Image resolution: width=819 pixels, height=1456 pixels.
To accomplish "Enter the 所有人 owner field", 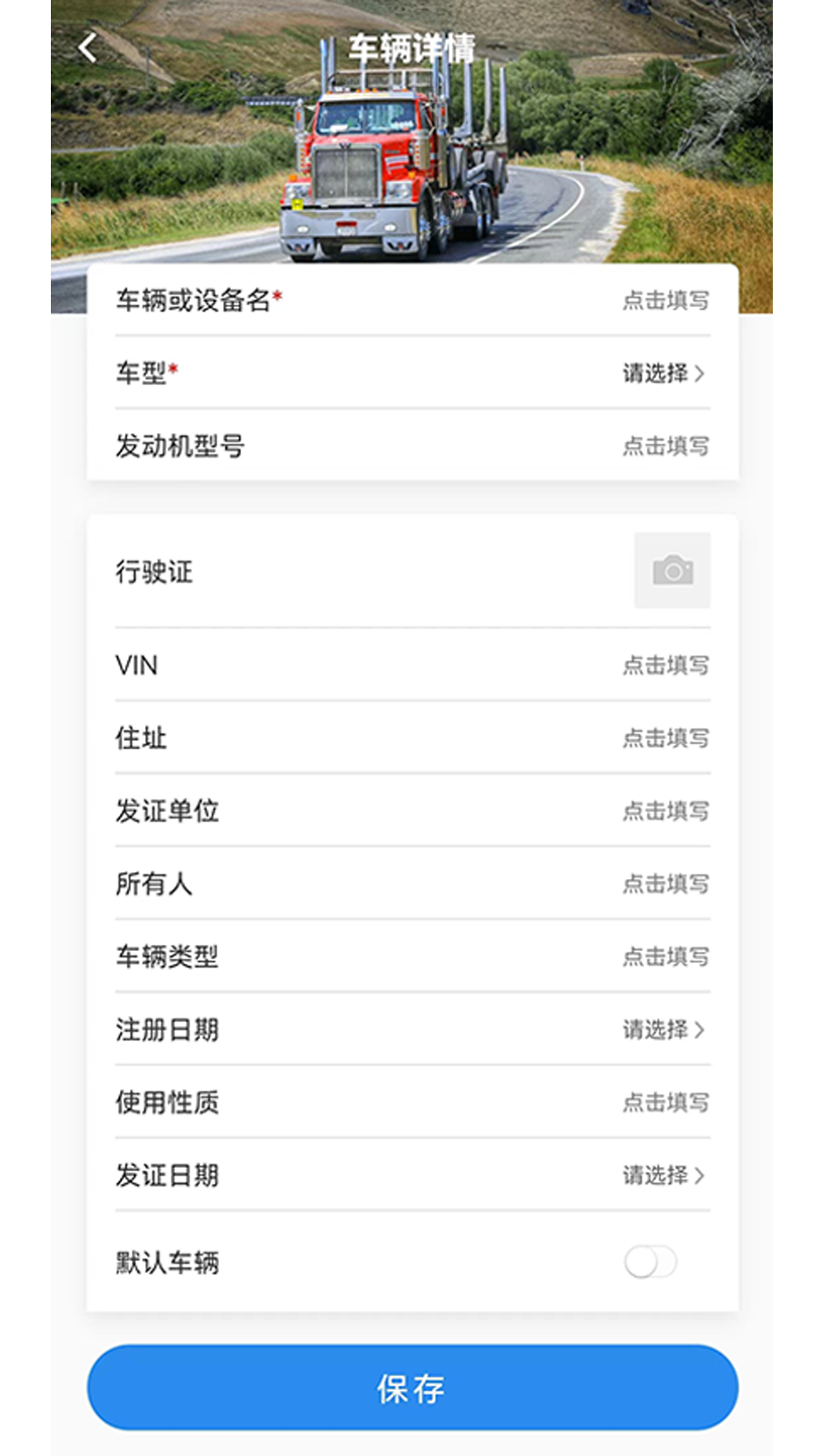I will (x=664, y=883).
